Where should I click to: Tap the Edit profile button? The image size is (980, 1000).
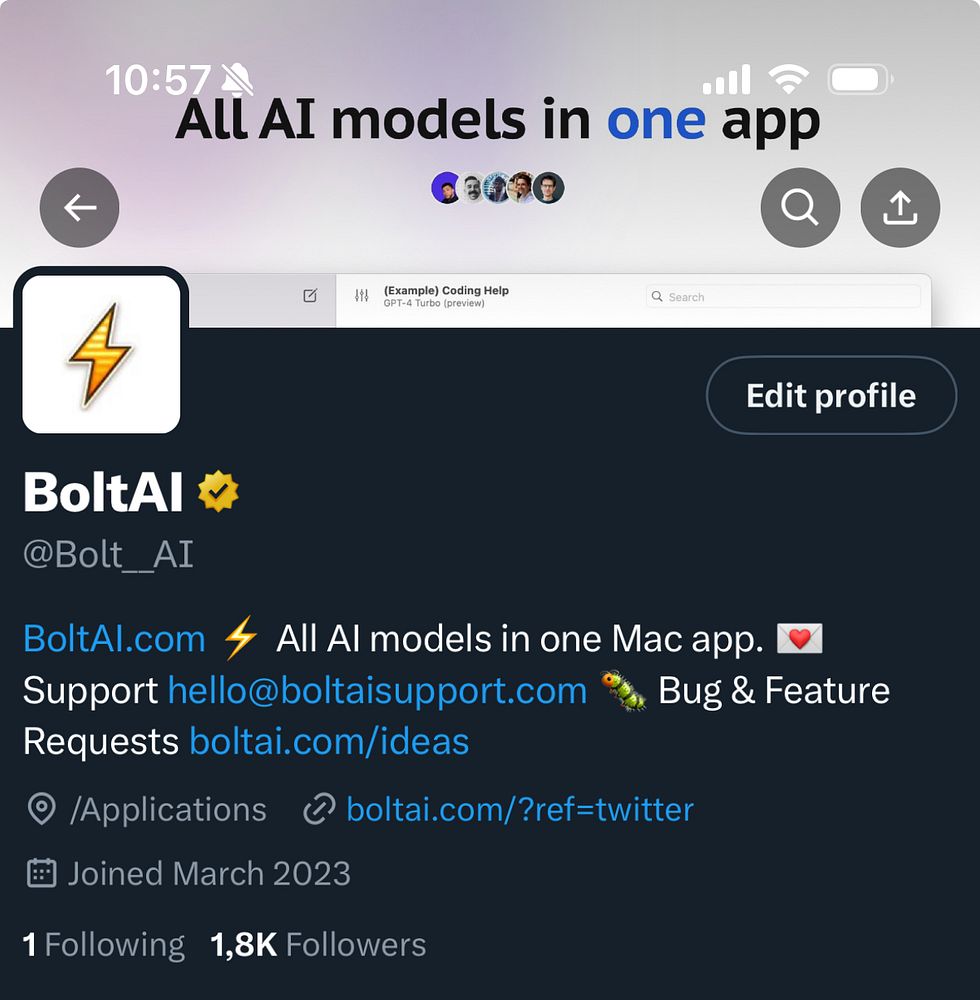point(830,396)
